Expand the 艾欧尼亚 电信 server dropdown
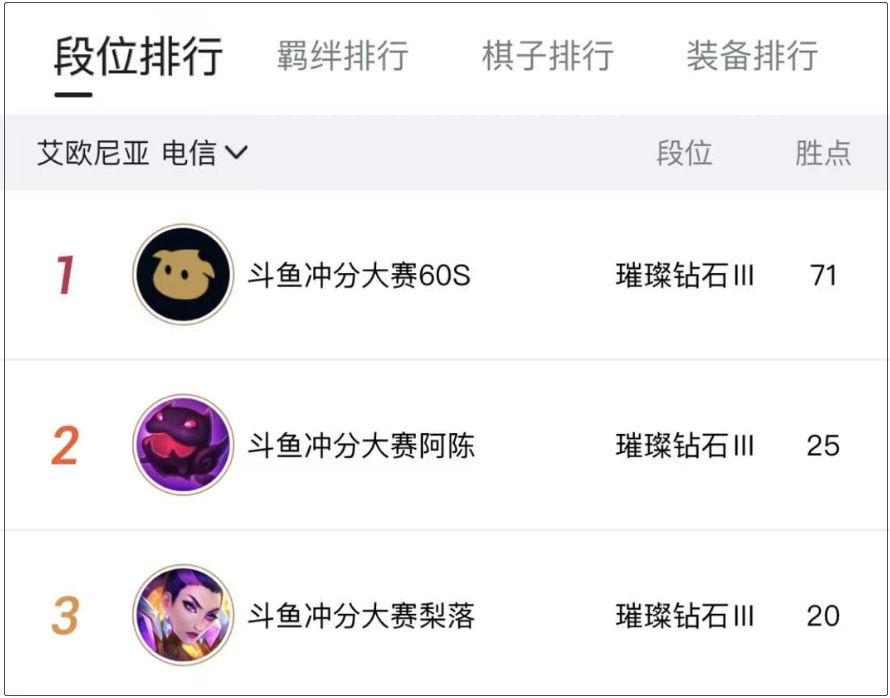 pyautogui.click(x=142, y=153)
